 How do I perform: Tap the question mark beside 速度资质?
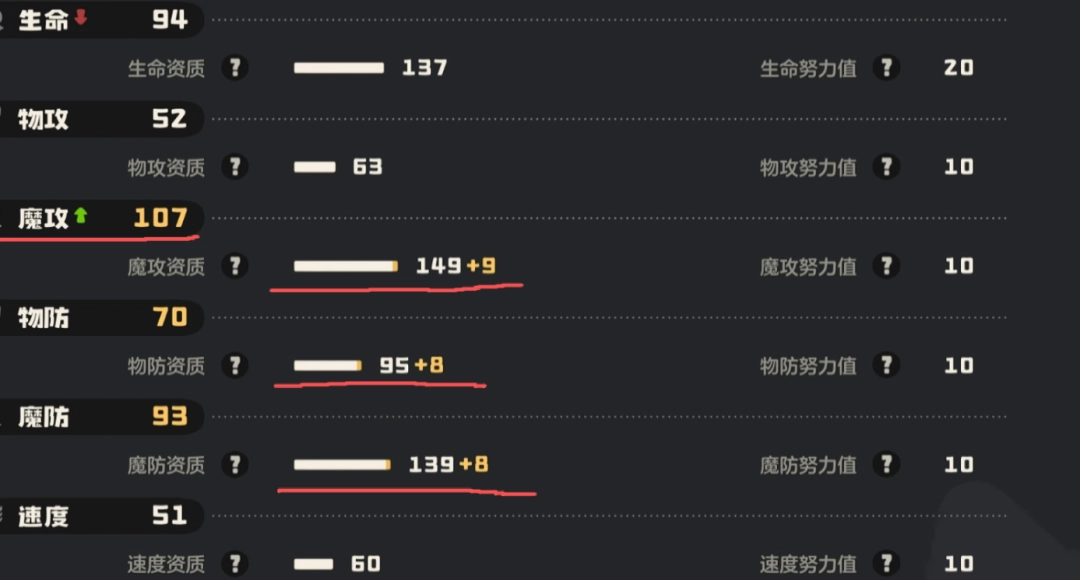(235, 563)
